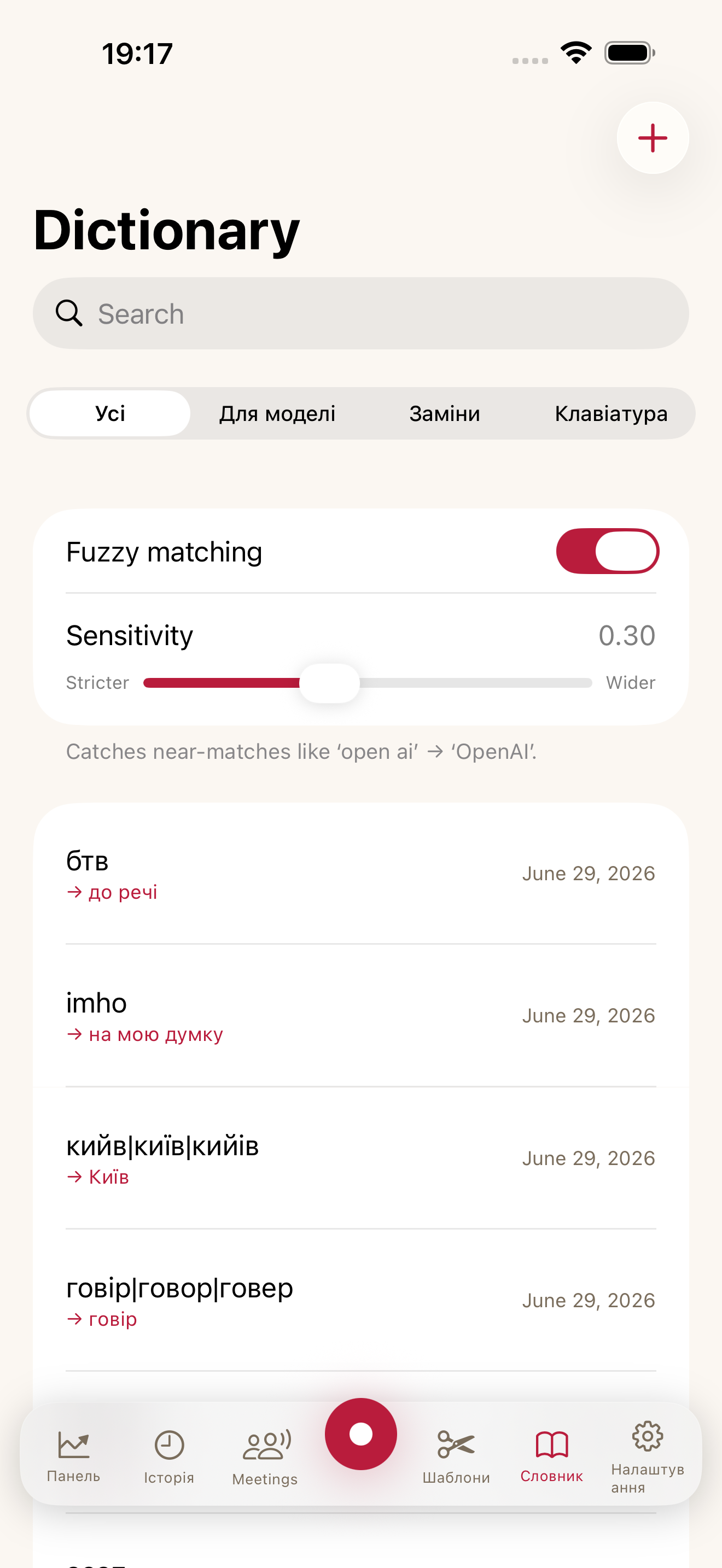Select the Усі filter segment

pyautogui.click(x=110, y=413)
